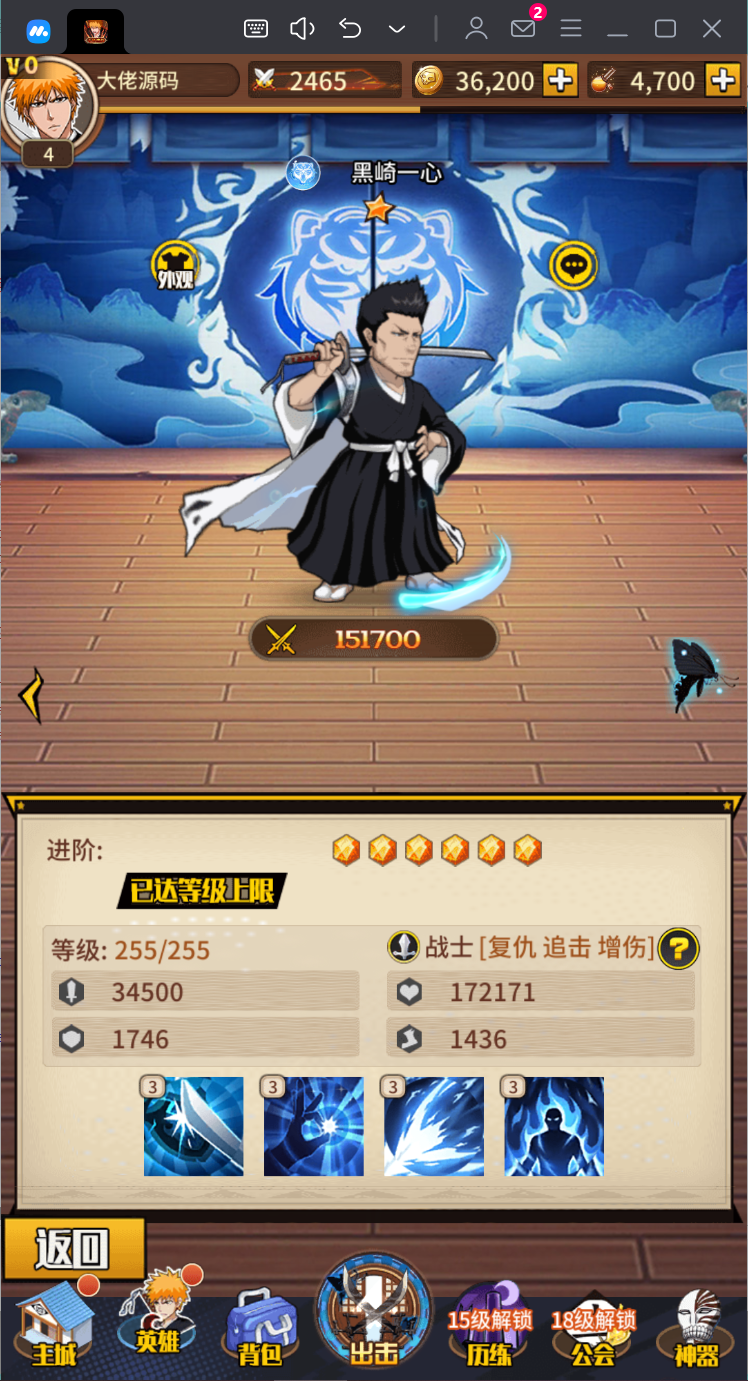Screen dimensions: 748x1381
Task: View the fourth flaming silhouette skill
Action: point(553,1126)
